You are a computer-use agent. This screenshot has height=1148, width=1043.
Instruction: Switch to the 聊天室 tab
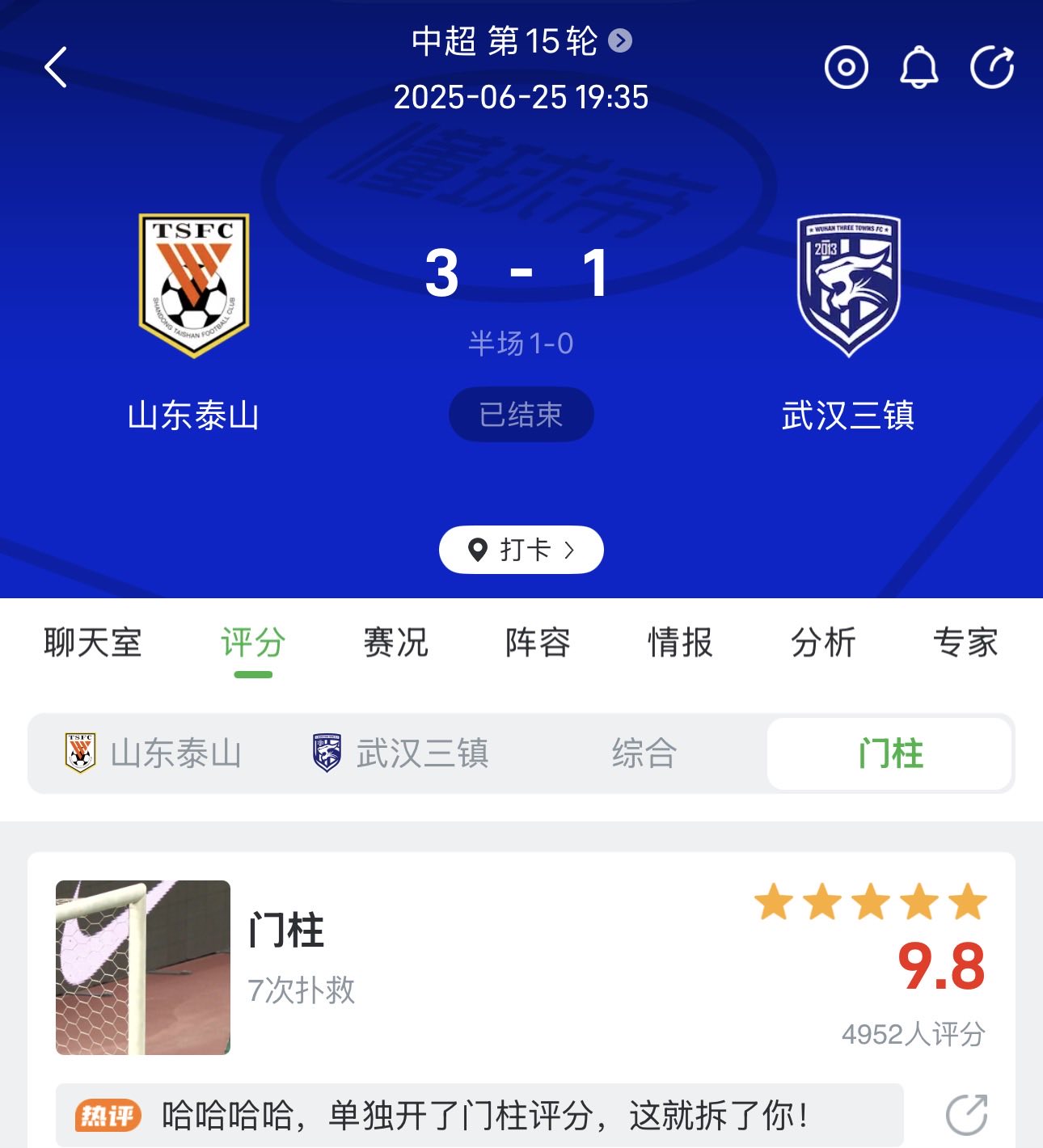93,643
